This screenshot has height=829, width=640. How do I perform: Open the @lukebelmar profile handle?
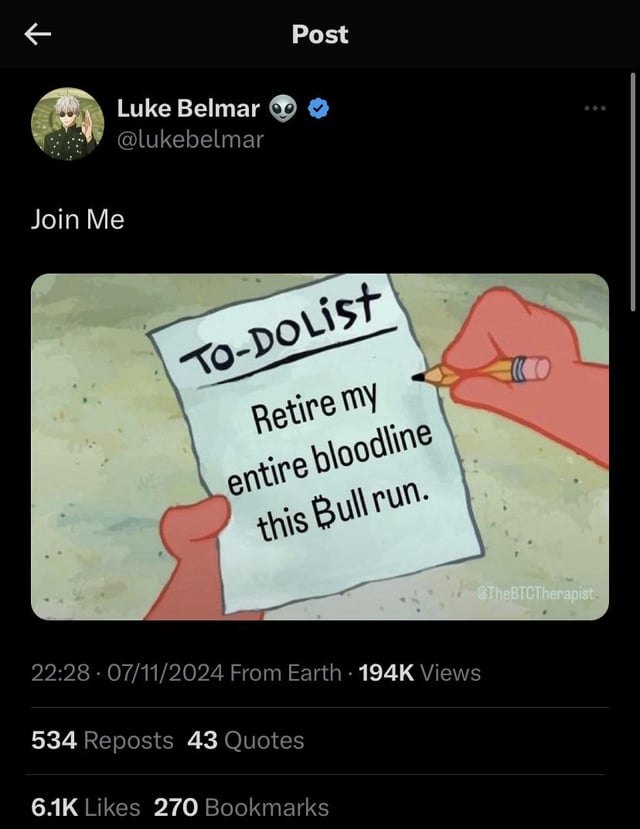click(190, 139)
